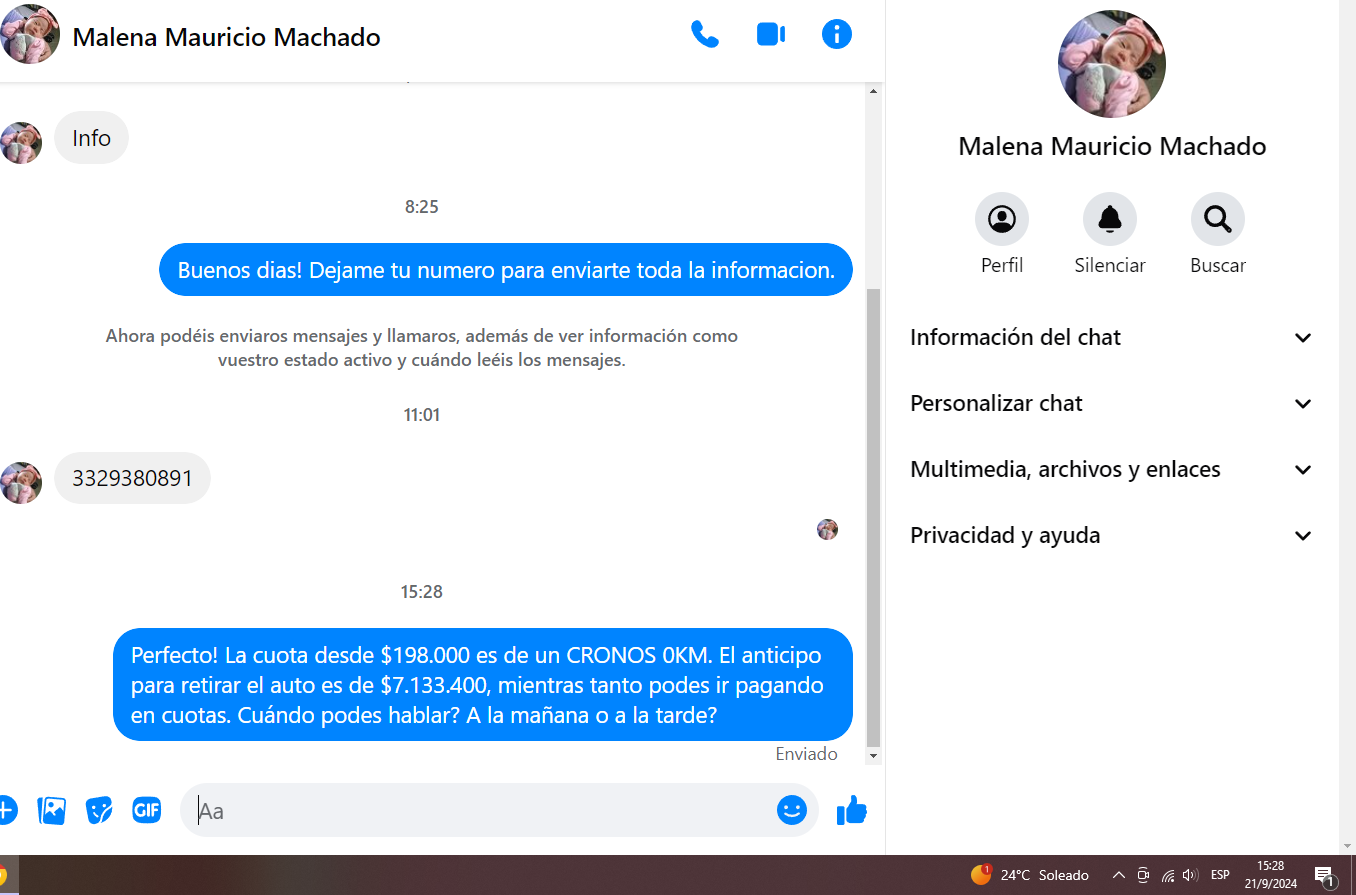Attach a photo or file

[51, 810]
